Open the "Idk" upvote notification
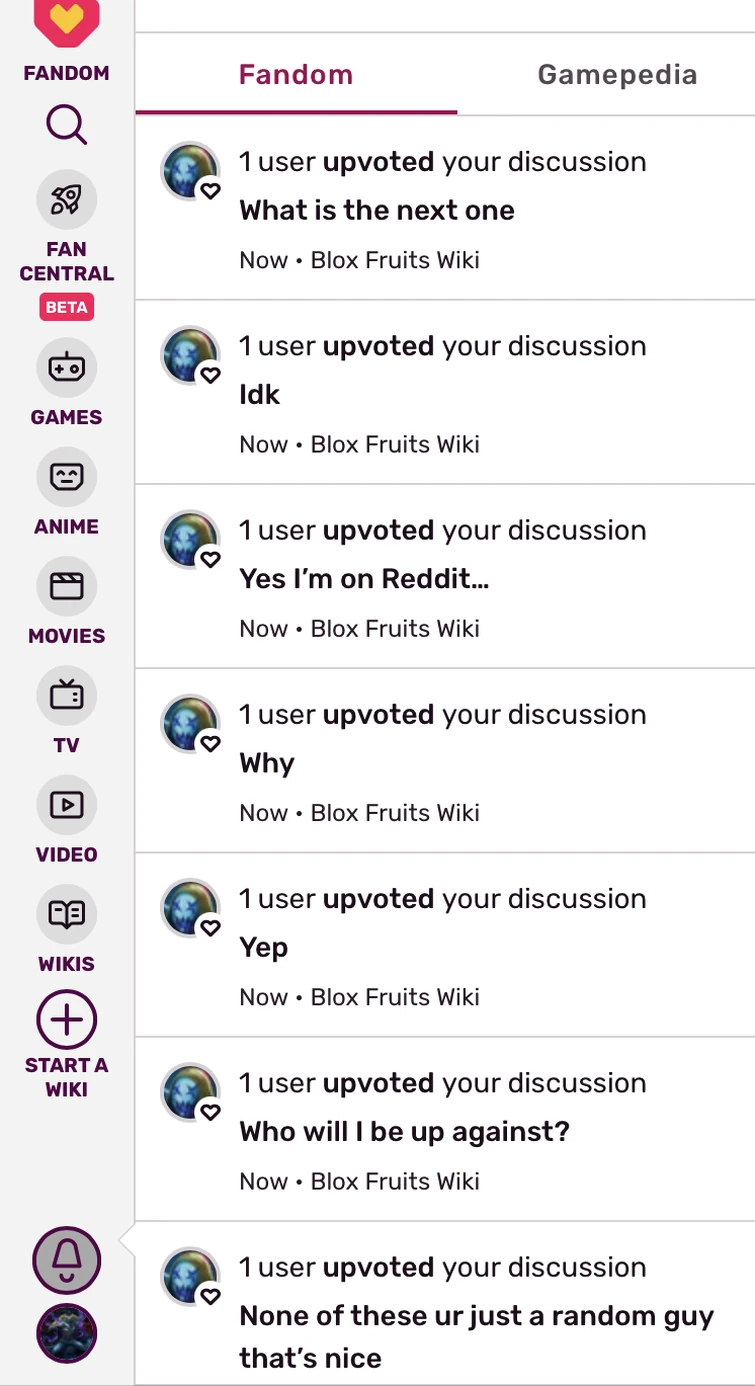Image resolution: width=755 pixels, height=1386 pixels. [445, 394]
